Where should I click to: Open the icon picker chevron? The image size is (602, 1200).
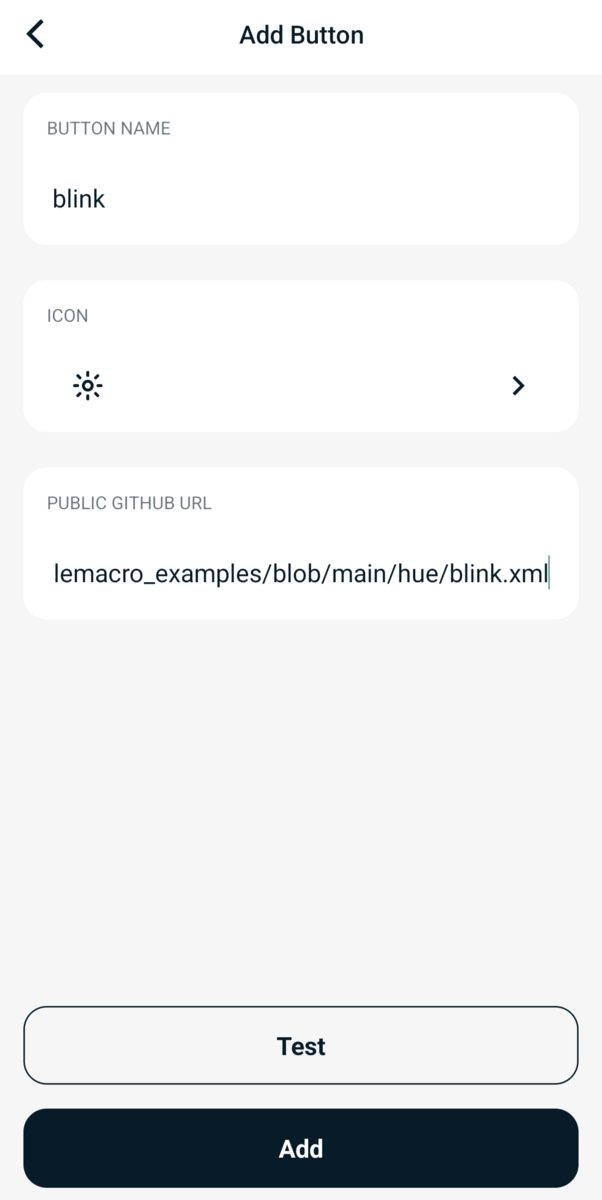518,386
